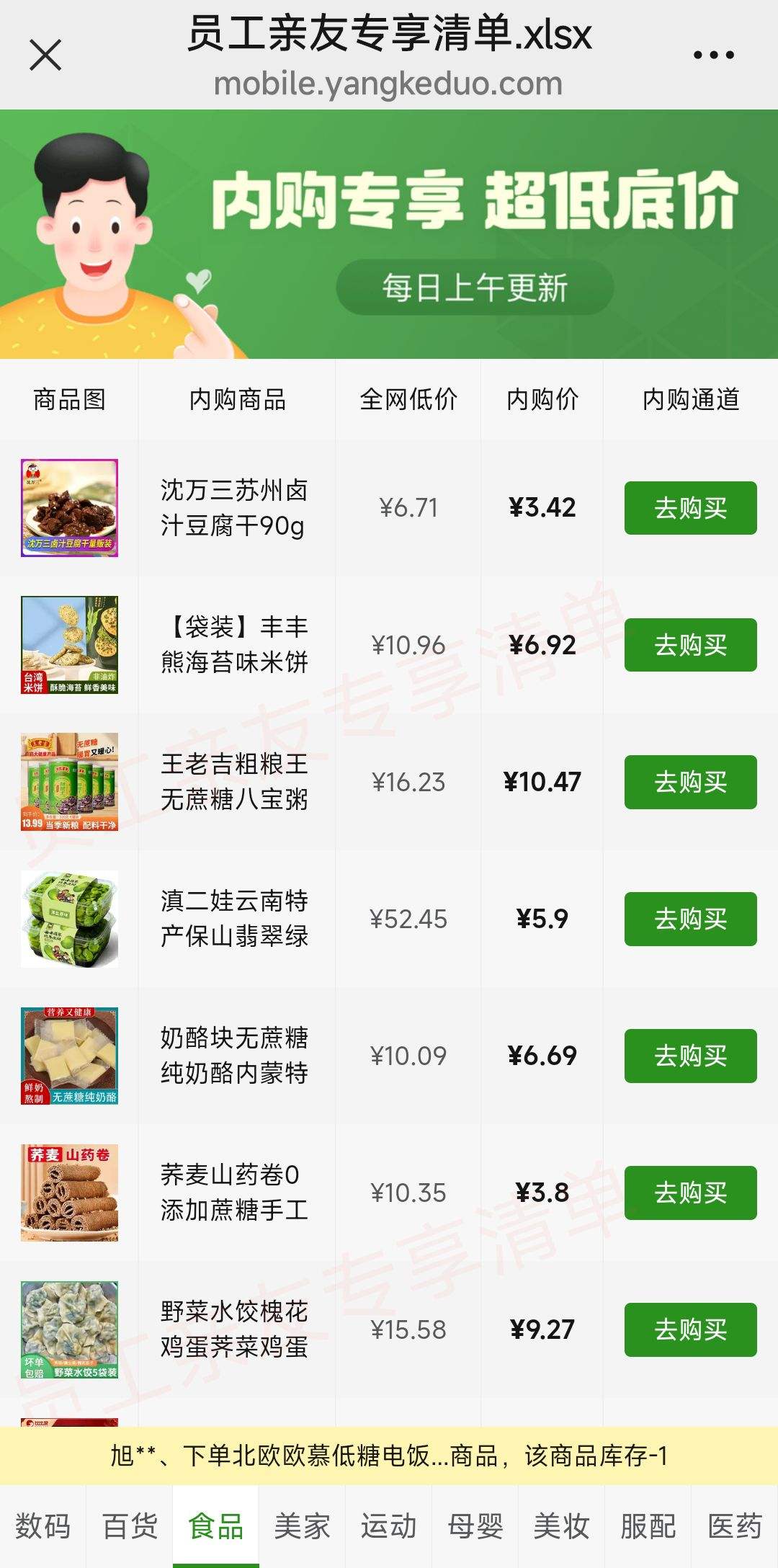Close the 员工亲友专享清单 page
778x1568 pixels.
click(45, 55)
